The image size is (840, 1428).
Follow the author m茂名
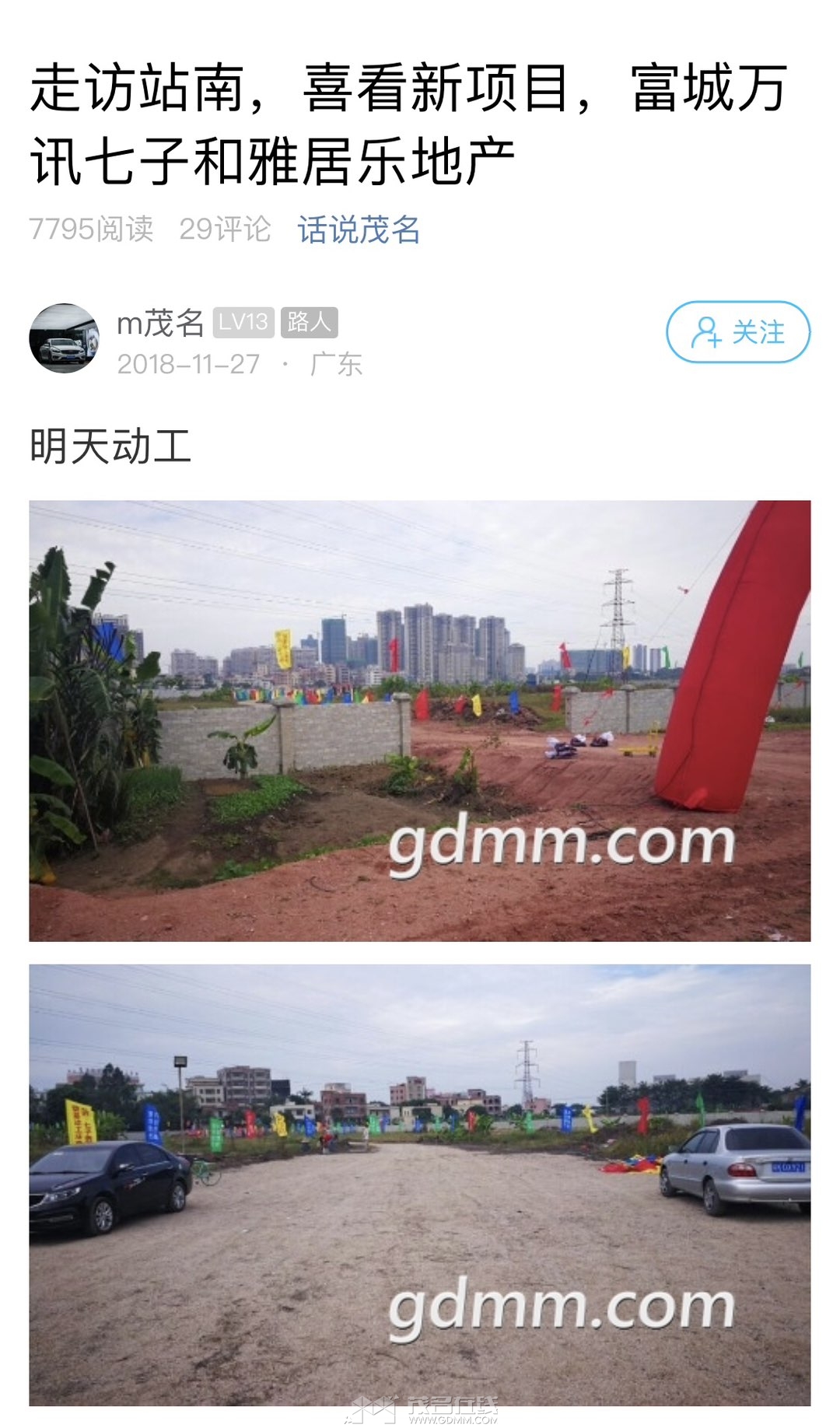737,332
